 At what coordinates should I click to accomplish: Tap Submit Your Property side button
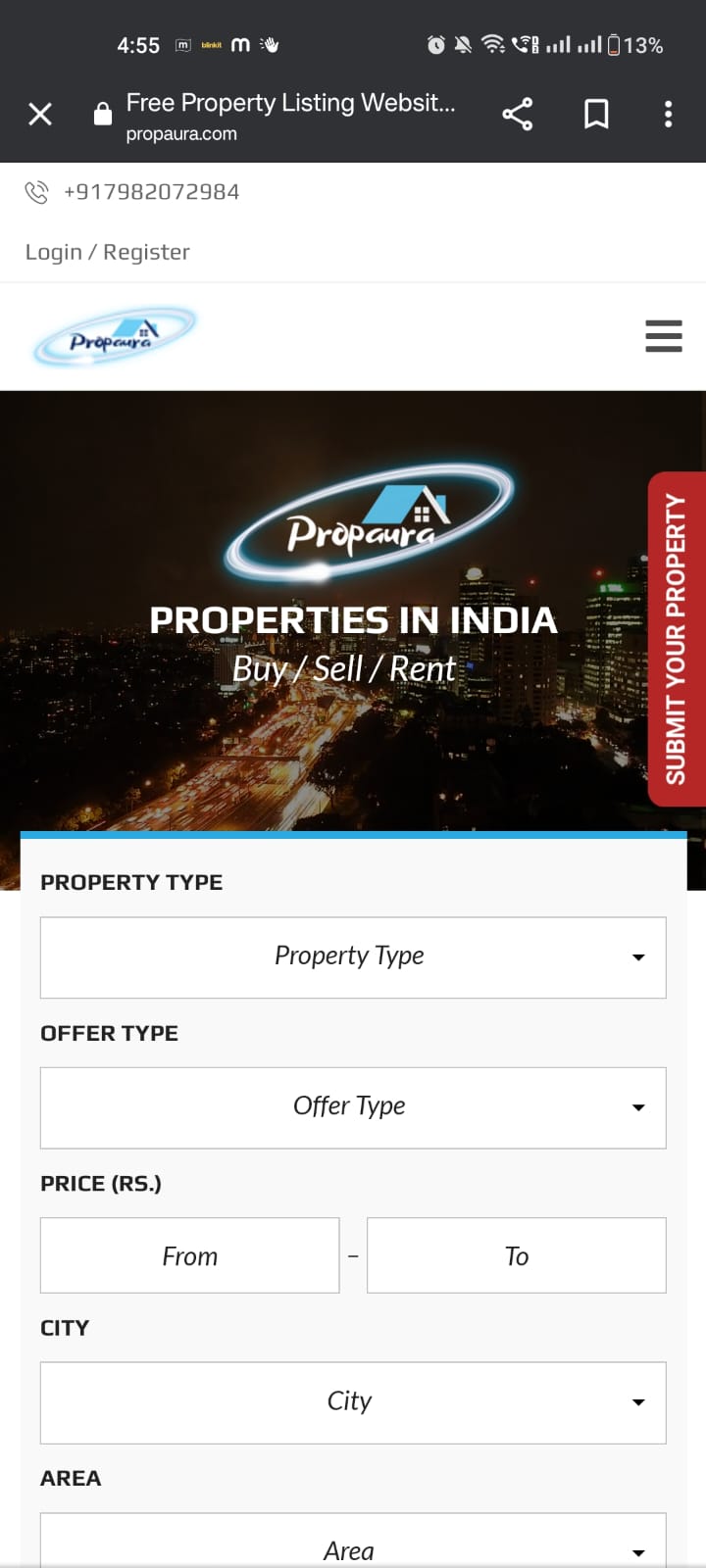[676, 639]
